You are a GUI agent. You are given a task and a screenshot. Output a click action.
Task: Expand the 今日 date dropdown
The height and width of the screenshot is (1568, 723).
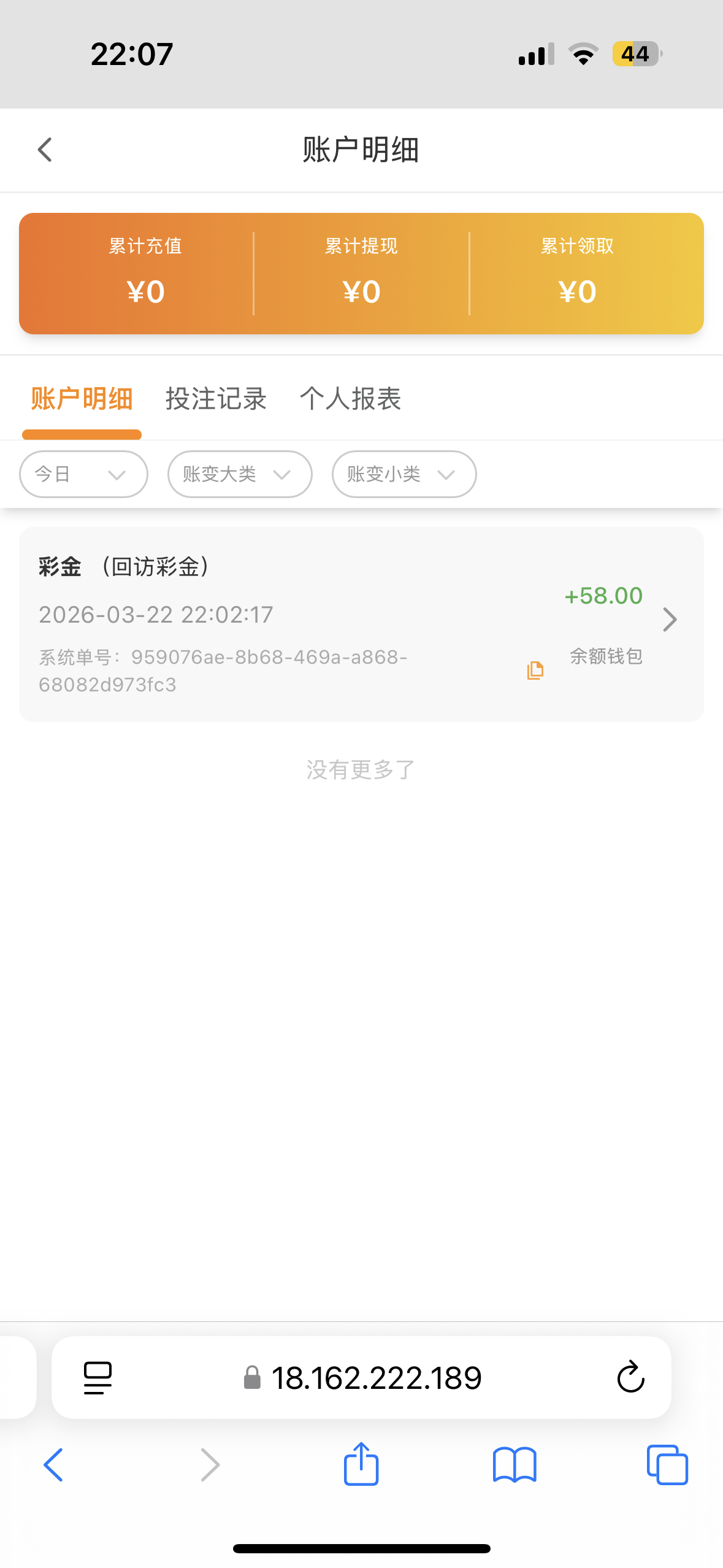point(83,474)
